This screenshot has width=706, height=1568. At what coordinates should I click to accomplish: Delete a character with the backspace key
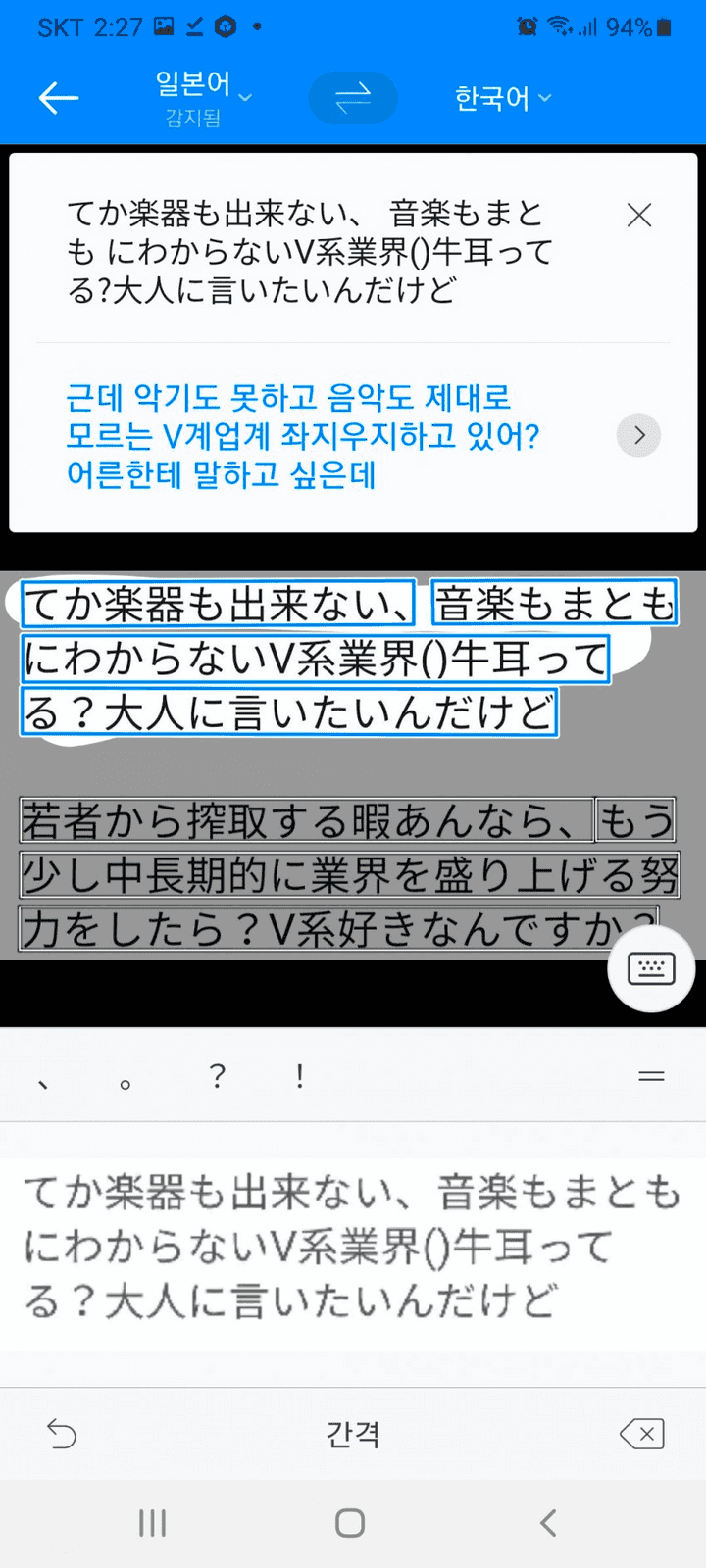point(642,1434)
